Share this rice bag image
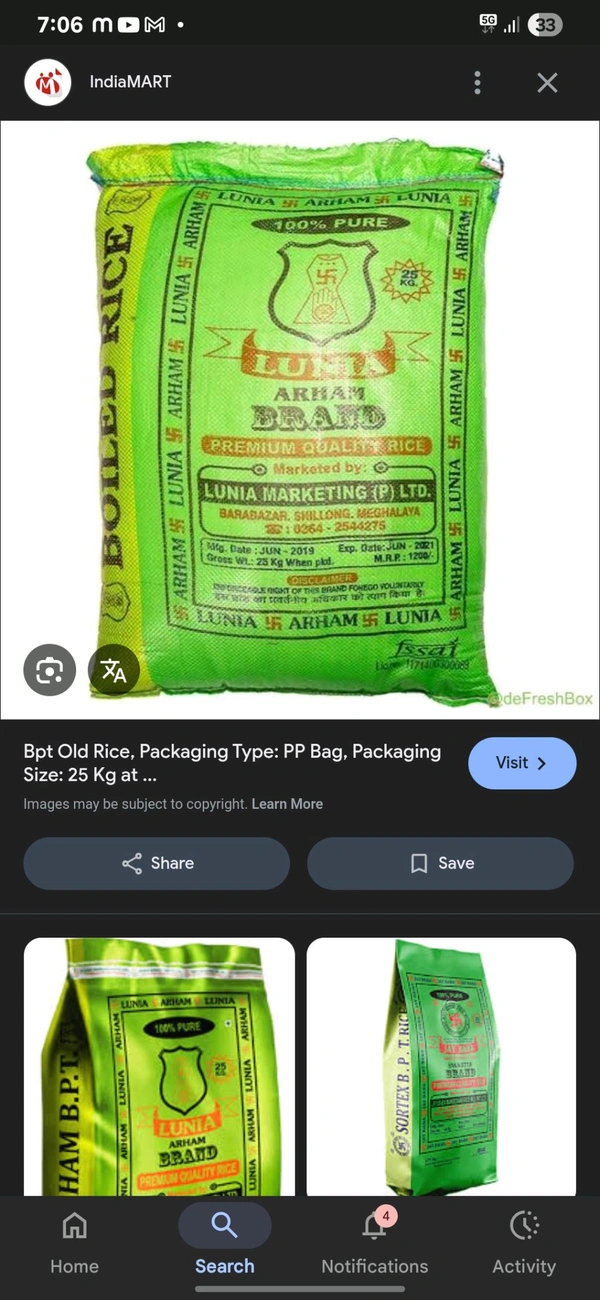The width and height of the screenshot is (600, 1300). (x=157, y=863)
